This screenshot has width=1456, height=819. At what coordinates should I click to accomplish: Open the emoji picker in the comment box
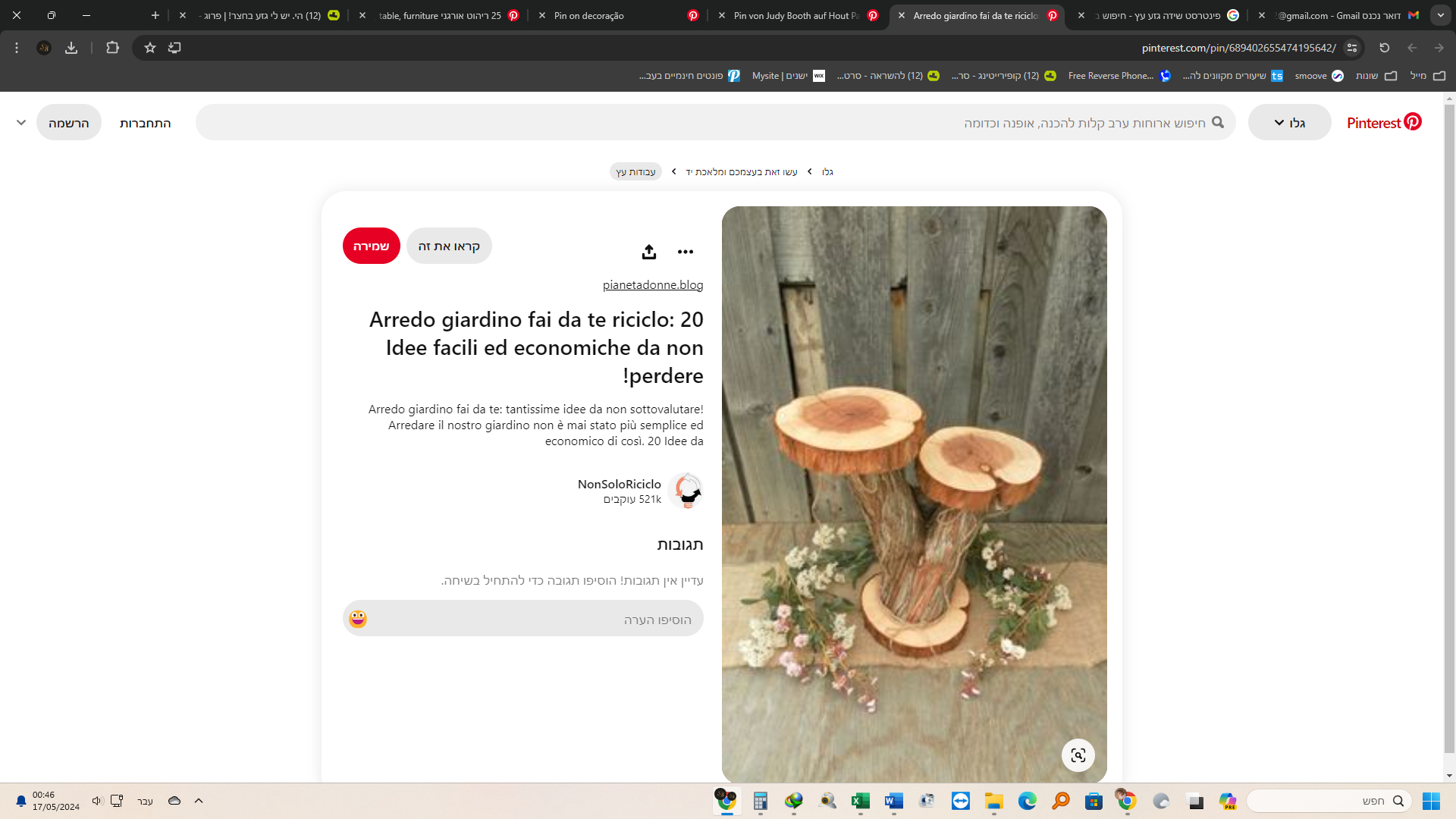(358, 619)
